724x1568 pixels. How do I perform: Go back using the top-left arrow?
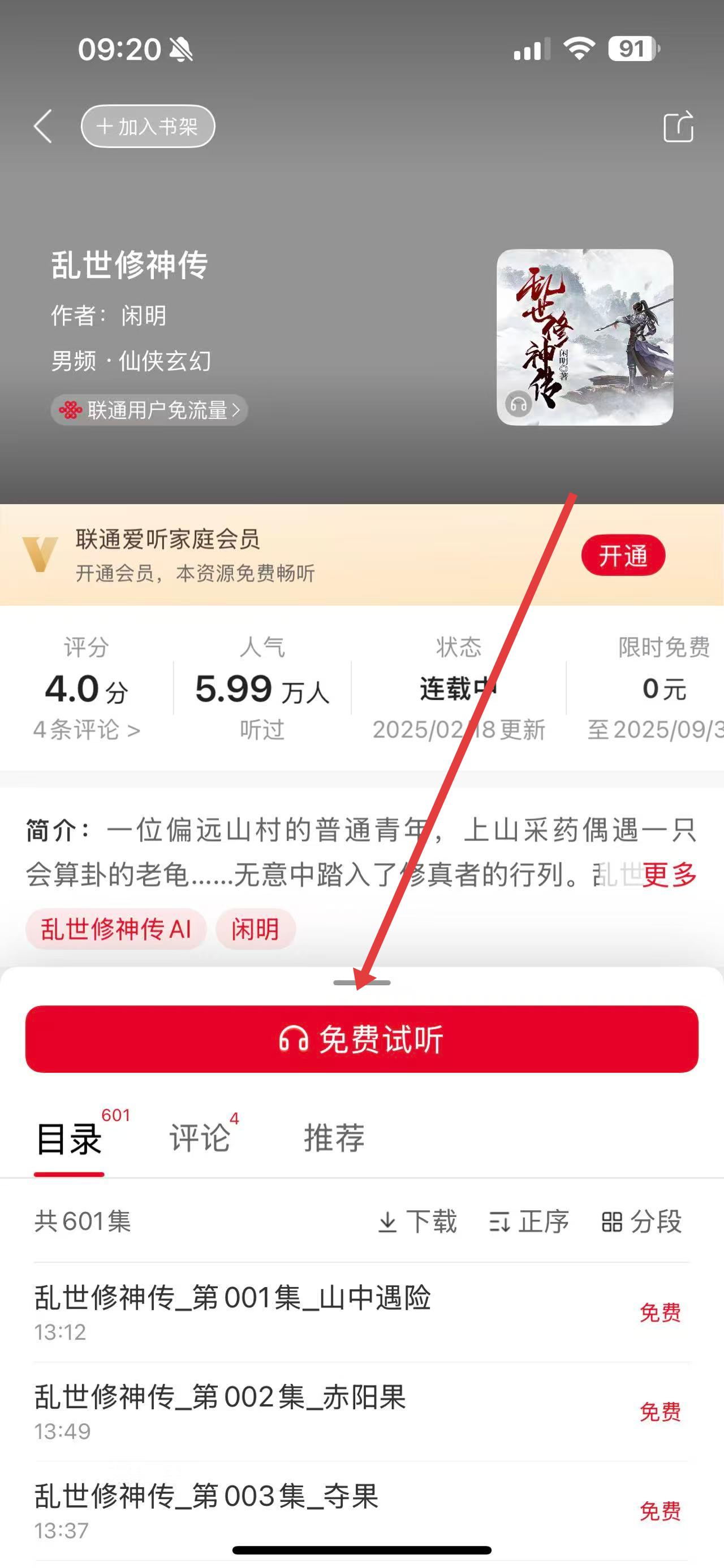tap(42, 127)
